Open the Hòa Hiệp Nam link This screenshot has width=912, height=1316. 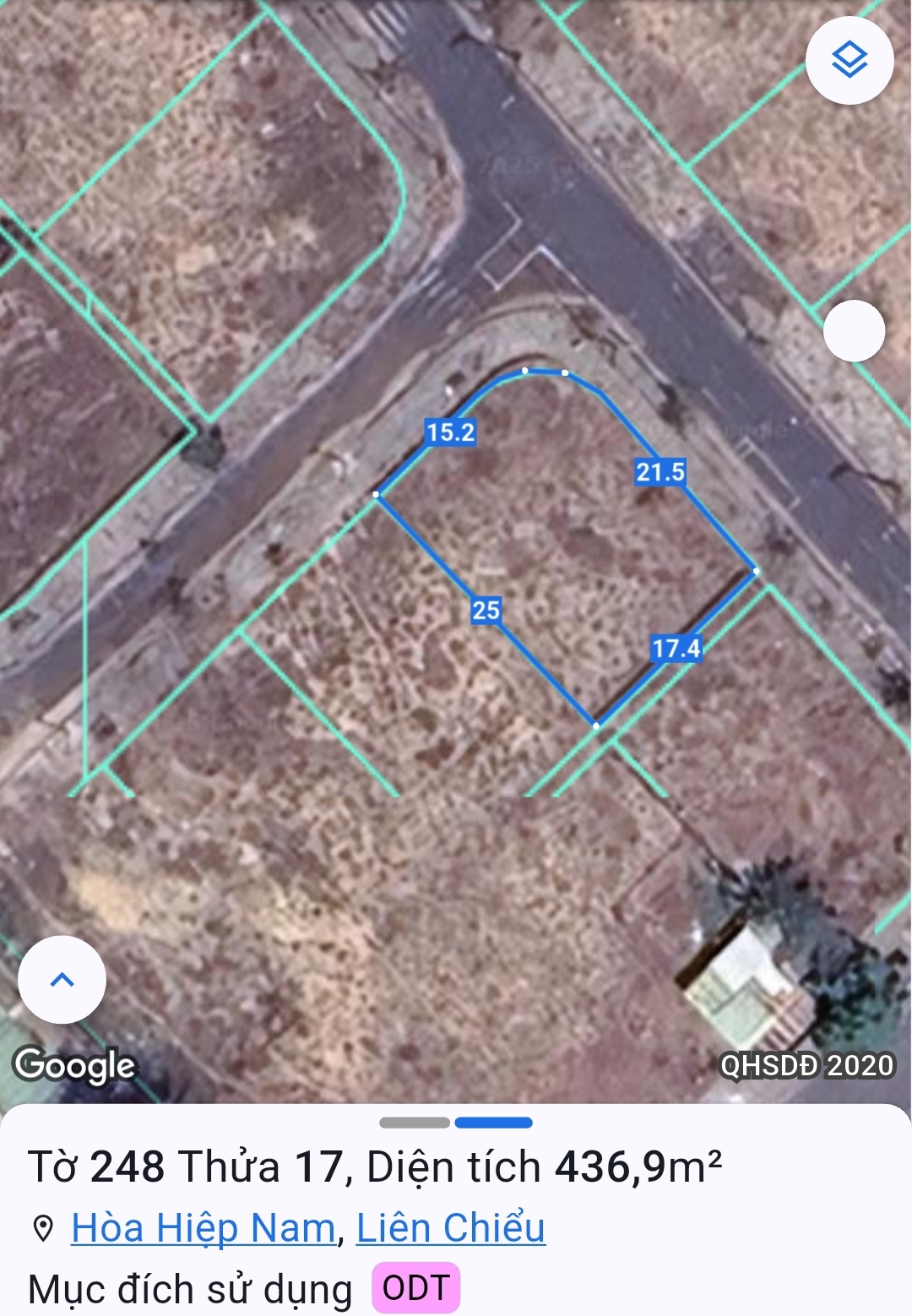pos(204,1227)
